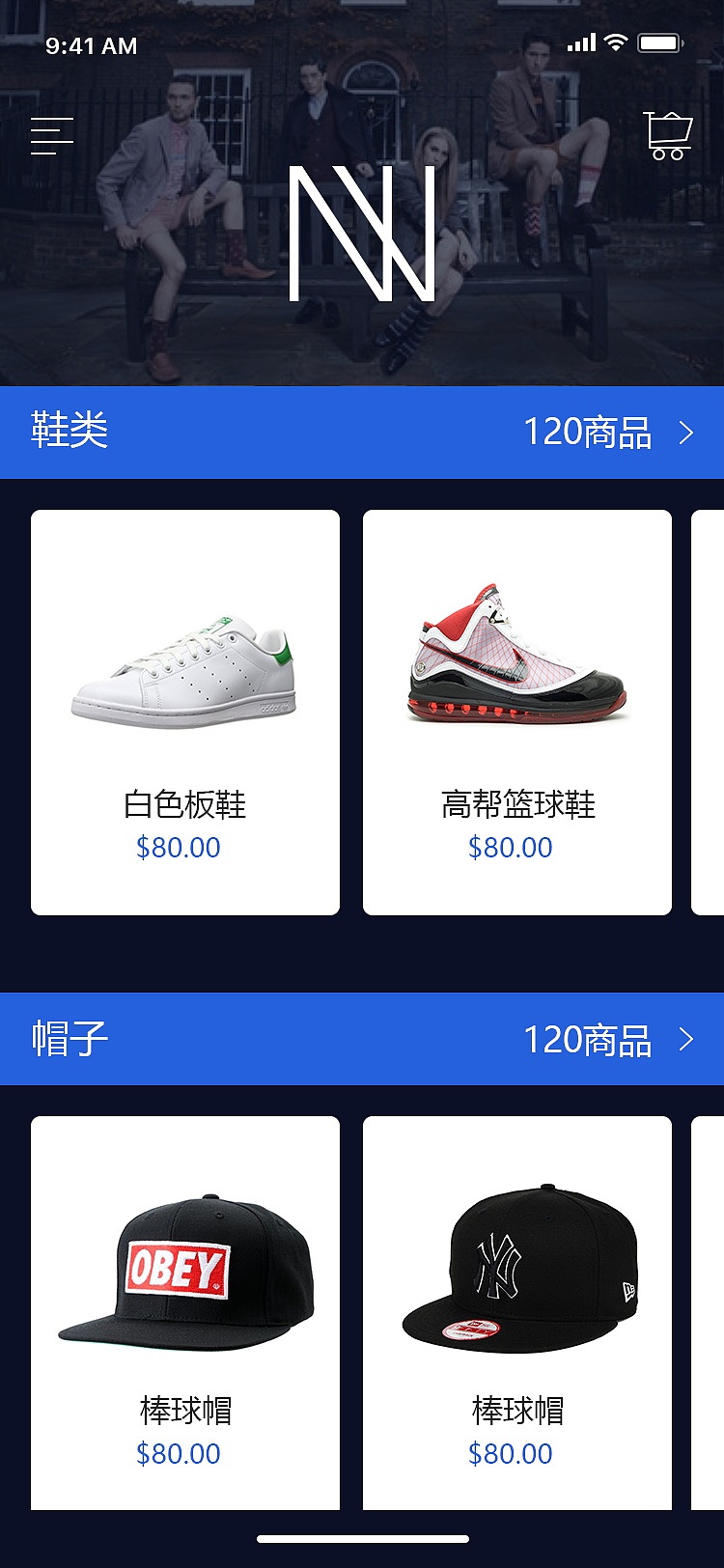
Task: Select the 鞋类 category header
Action: pos(68,432)
